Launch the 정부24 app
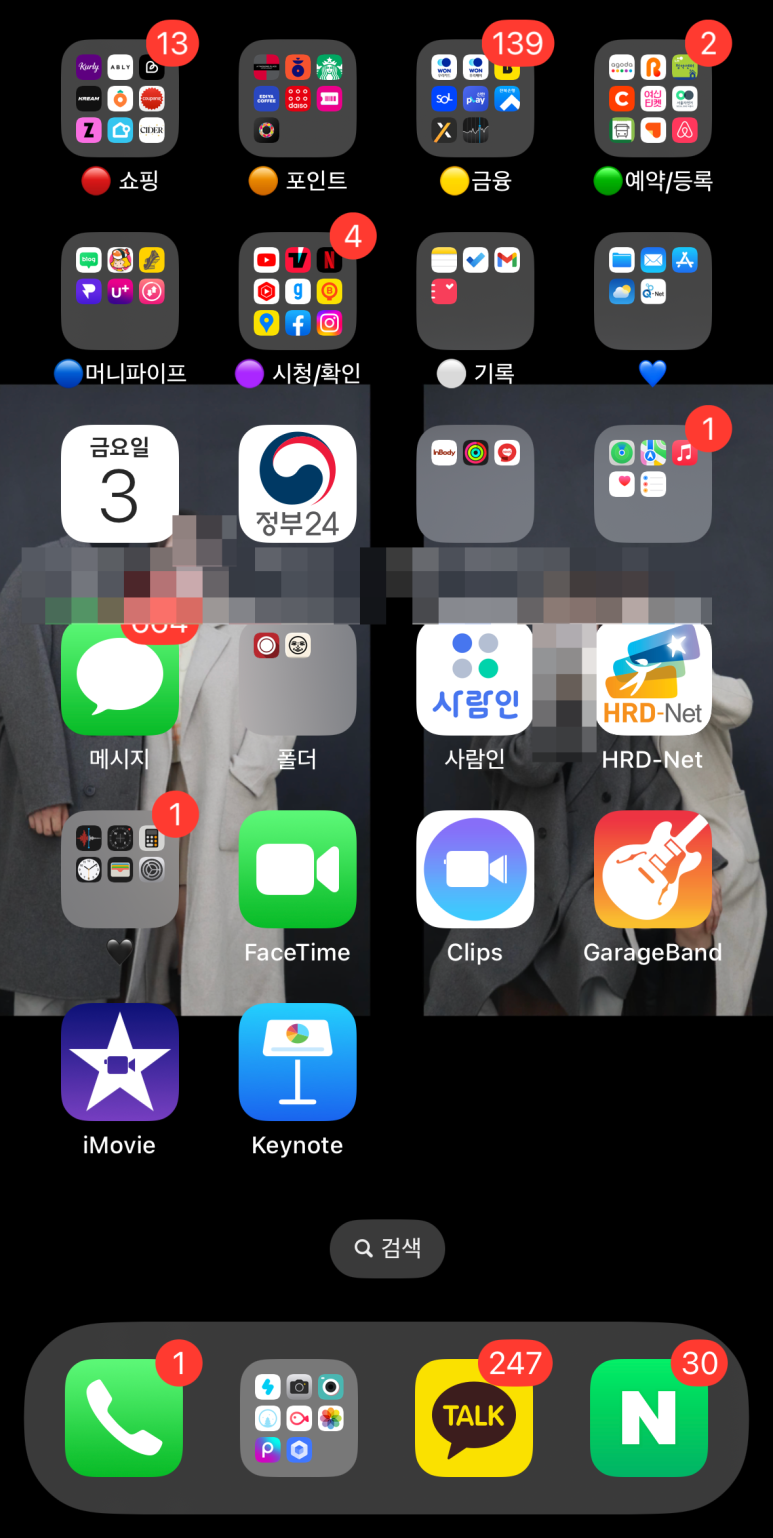This screenshot has width=773, height=1538. [297, 484]
